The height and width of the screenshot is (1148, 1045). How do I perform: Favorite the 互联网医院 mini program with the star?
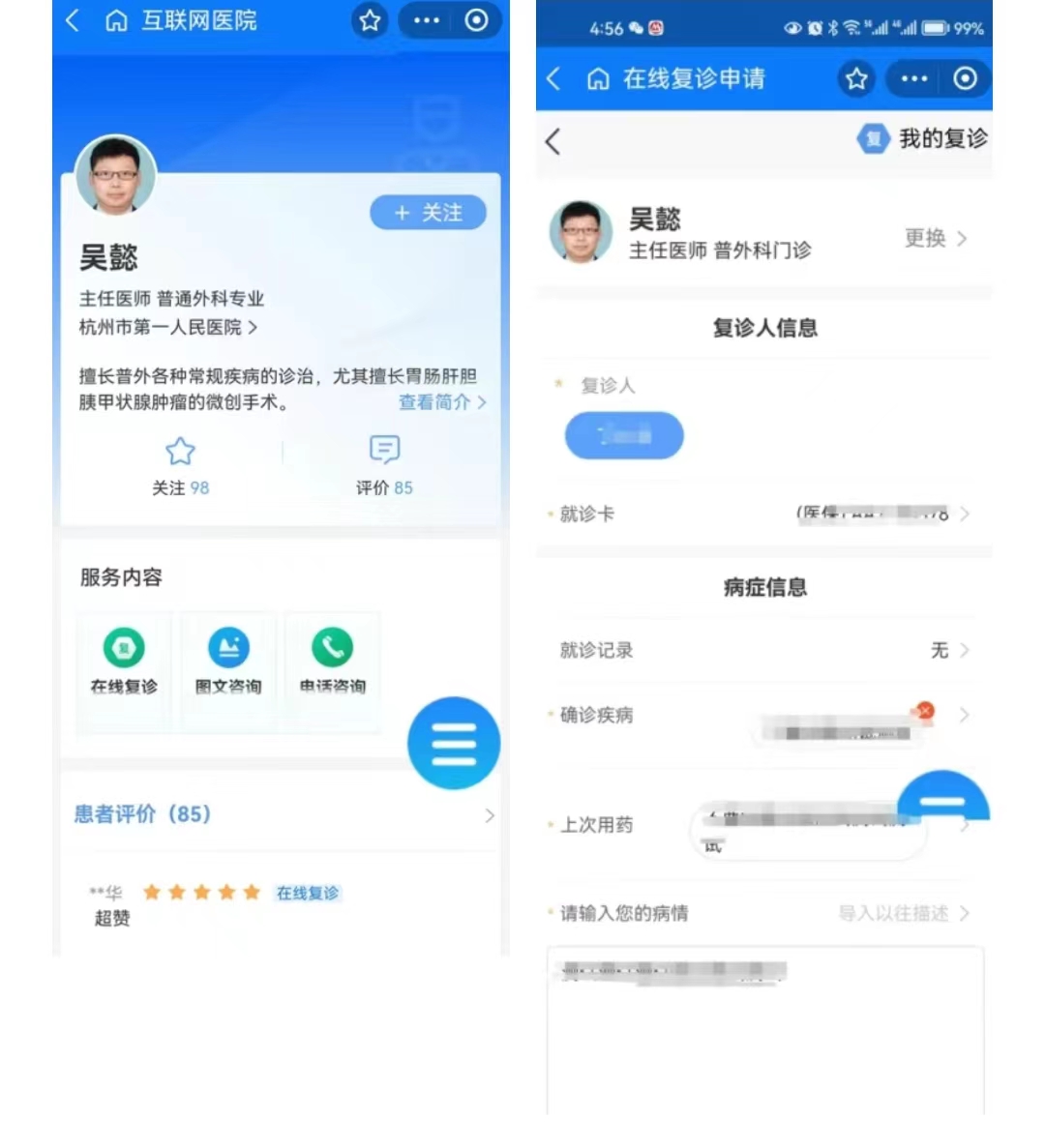click(x=370, y=19)
